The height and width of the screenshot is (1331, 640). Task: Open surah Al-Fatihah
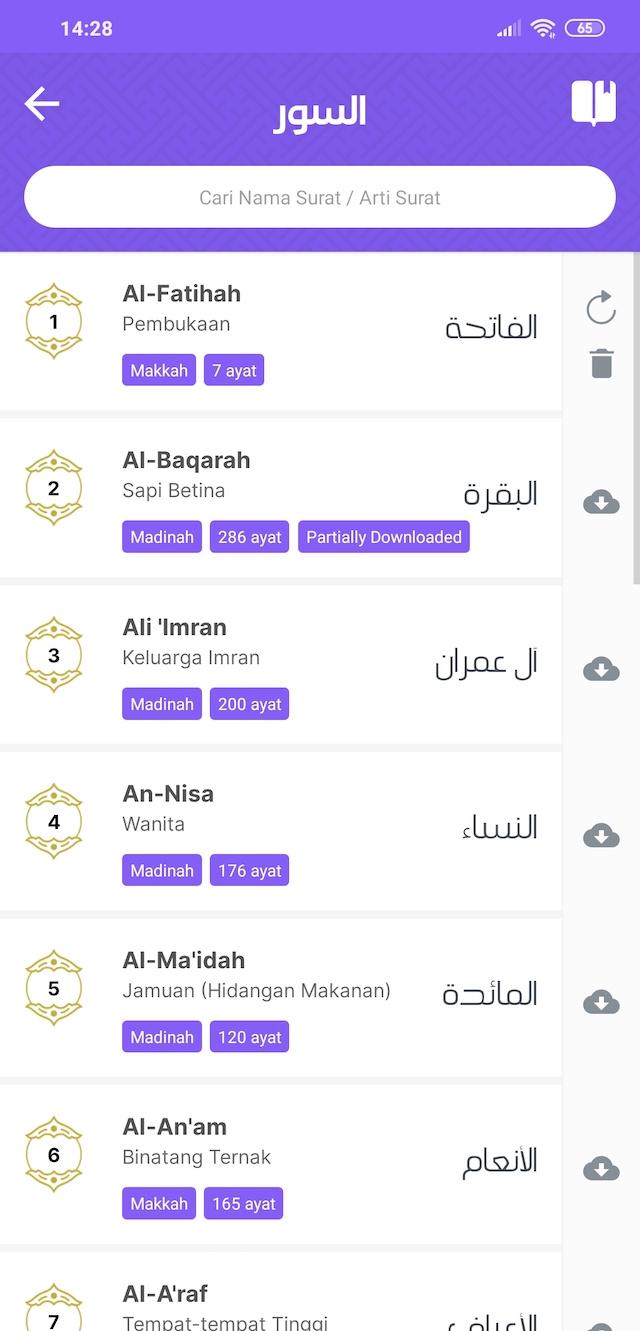point(280,331)
